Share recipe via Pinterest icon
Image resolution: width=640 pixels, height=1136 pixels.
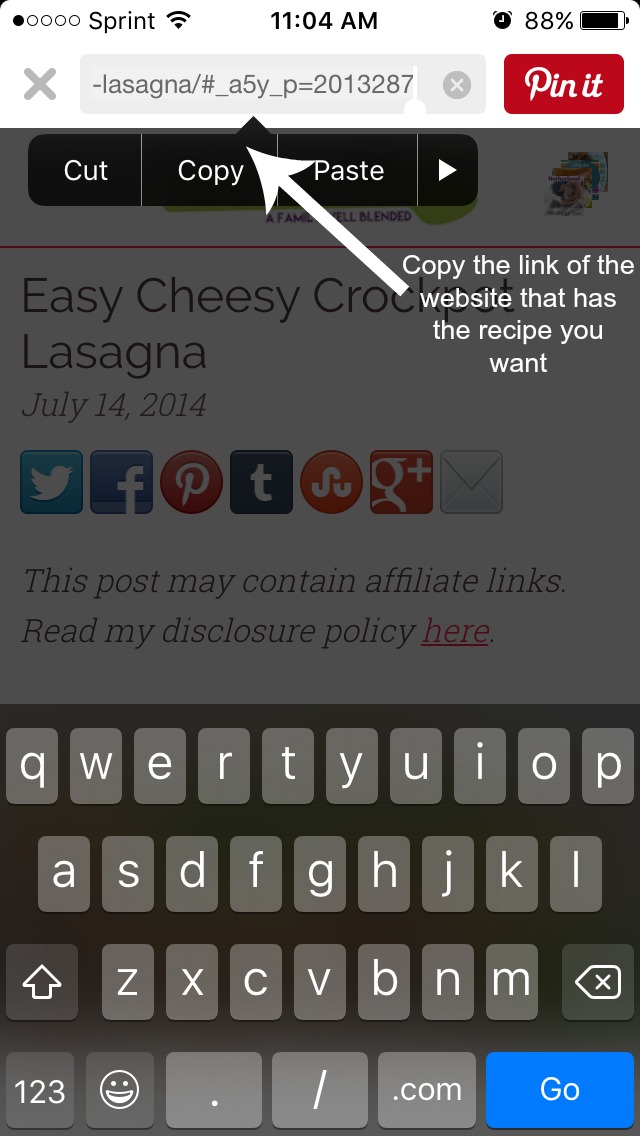click(x=191, y=482)
